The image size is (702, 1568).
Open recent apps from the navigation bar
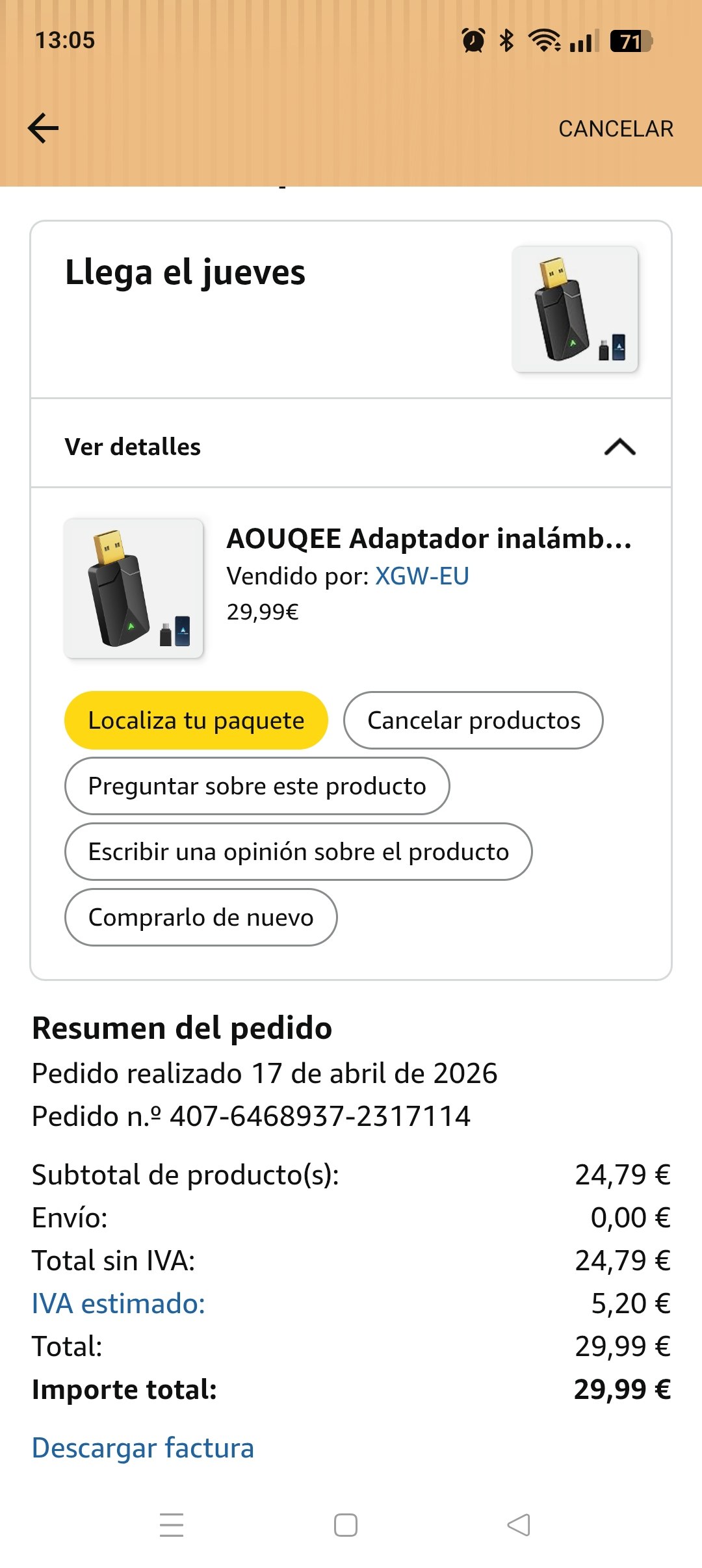click(x=172, y=1524)
